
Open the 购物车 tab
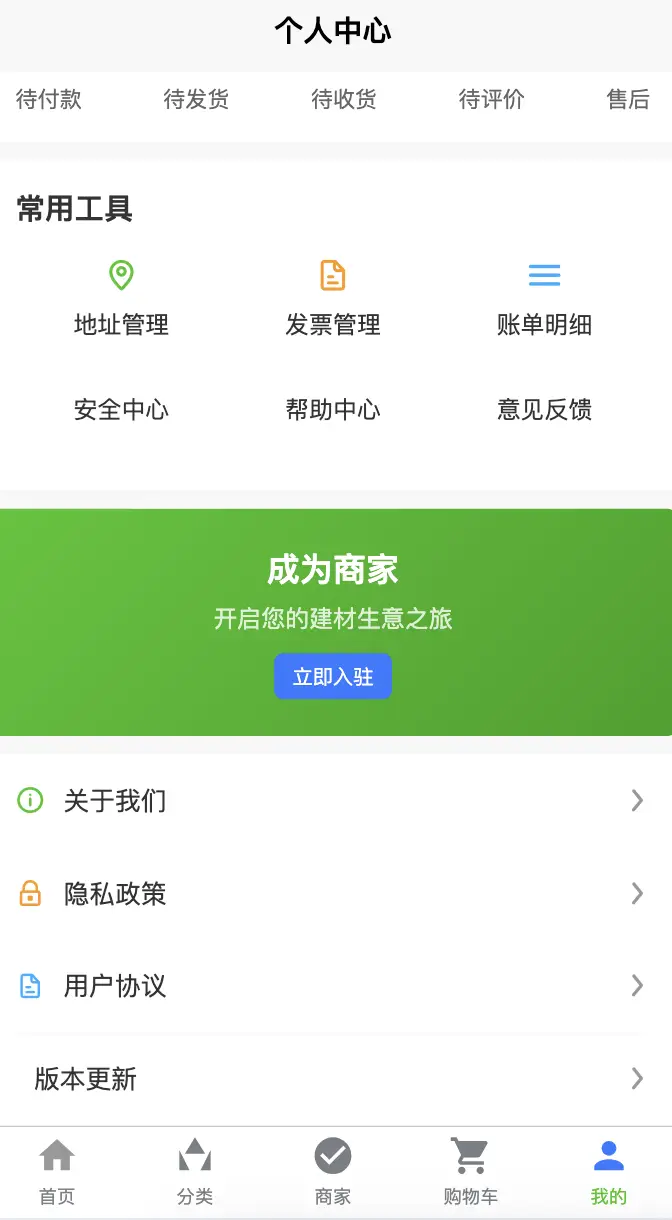point(470,1172)
